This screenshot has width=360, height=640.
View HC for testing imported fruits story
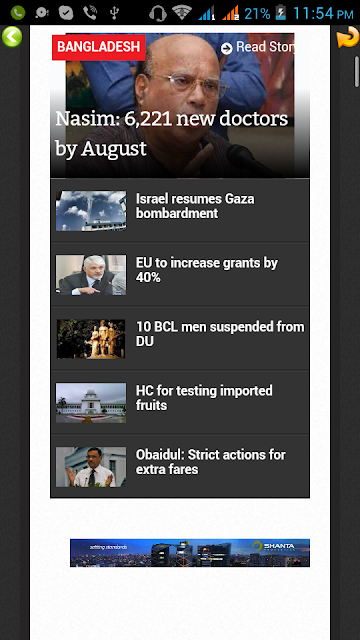pos(180,402)
